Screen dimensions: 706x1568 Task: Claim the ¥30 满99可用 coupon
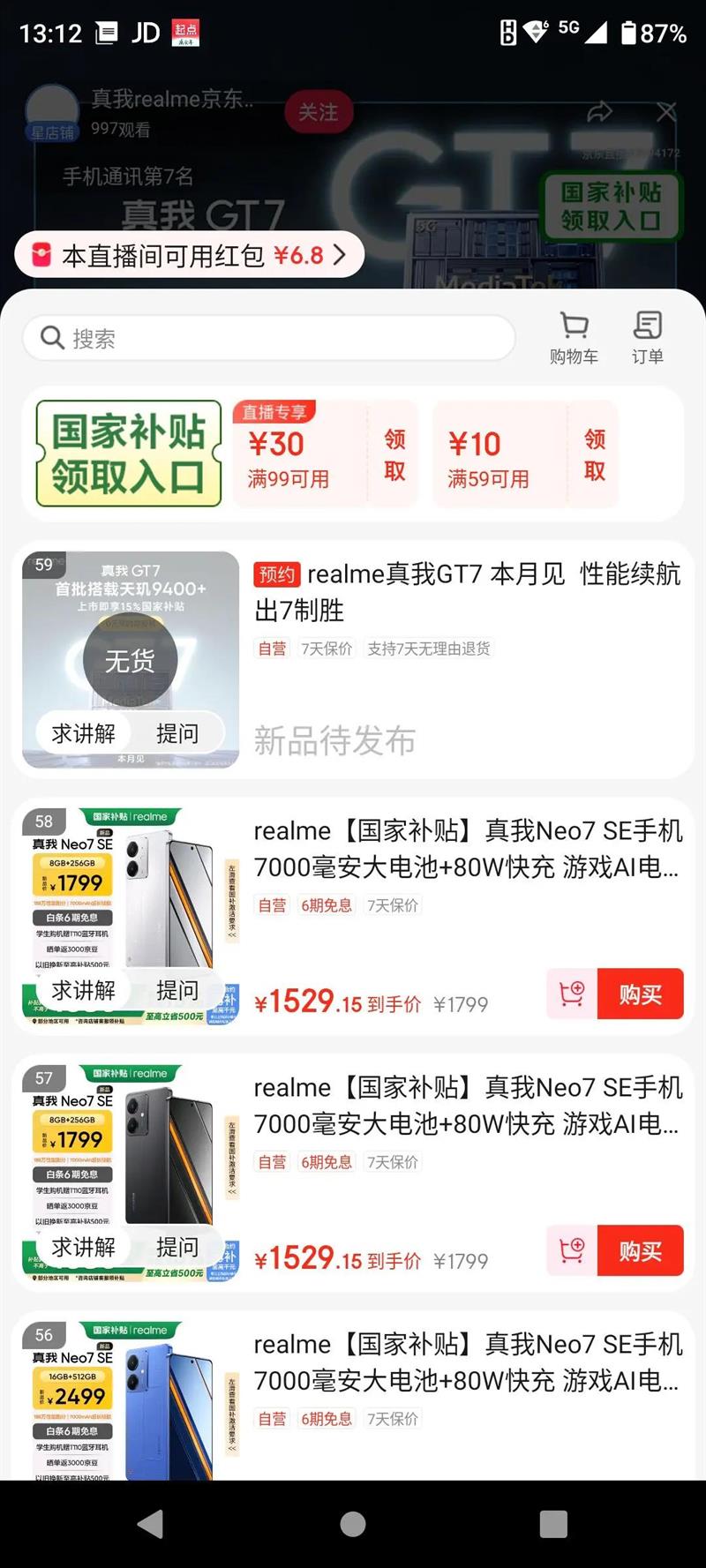click(x=394, y=454)
